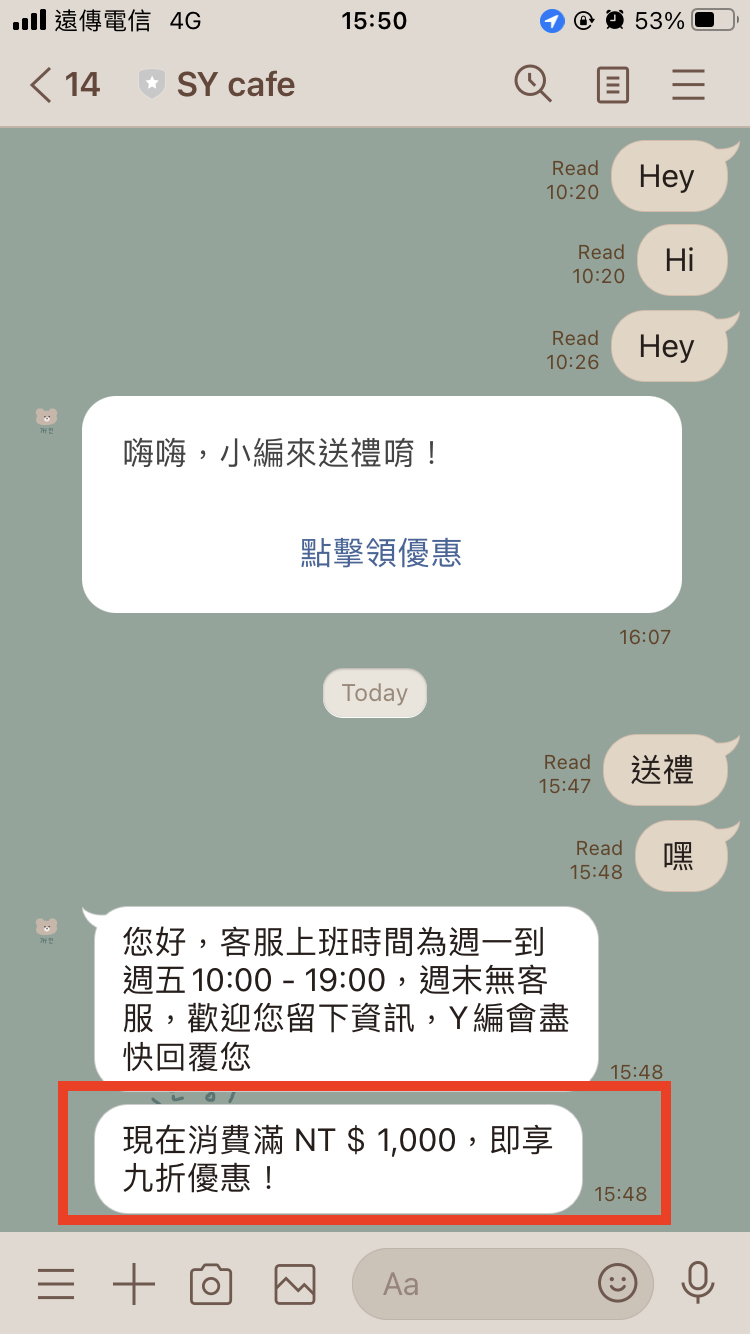Pick a photo from the gallery

pyautogui.click(x=295, y=1284)
